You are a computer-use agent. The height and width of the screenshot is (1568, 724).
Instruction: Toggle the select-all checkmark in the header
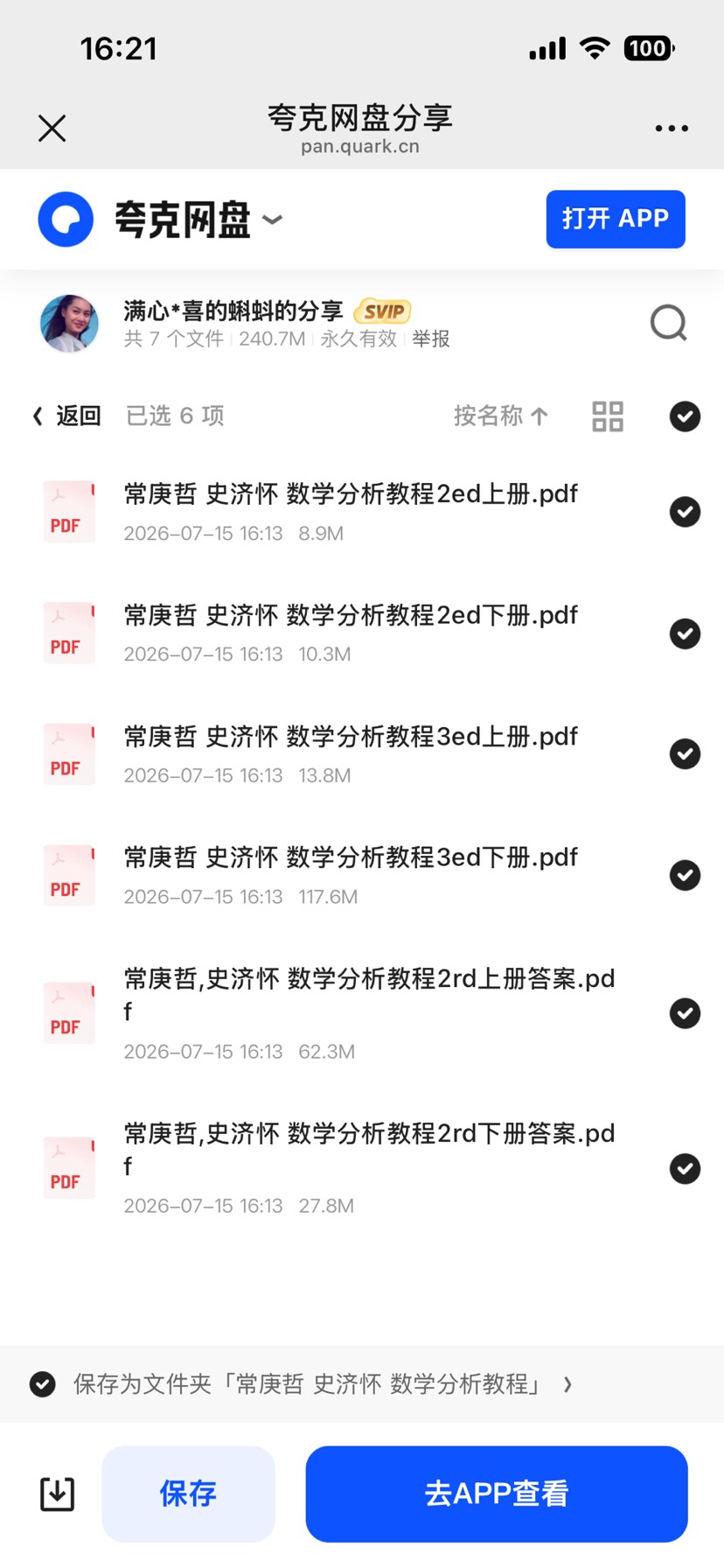(x=685, y=416)
